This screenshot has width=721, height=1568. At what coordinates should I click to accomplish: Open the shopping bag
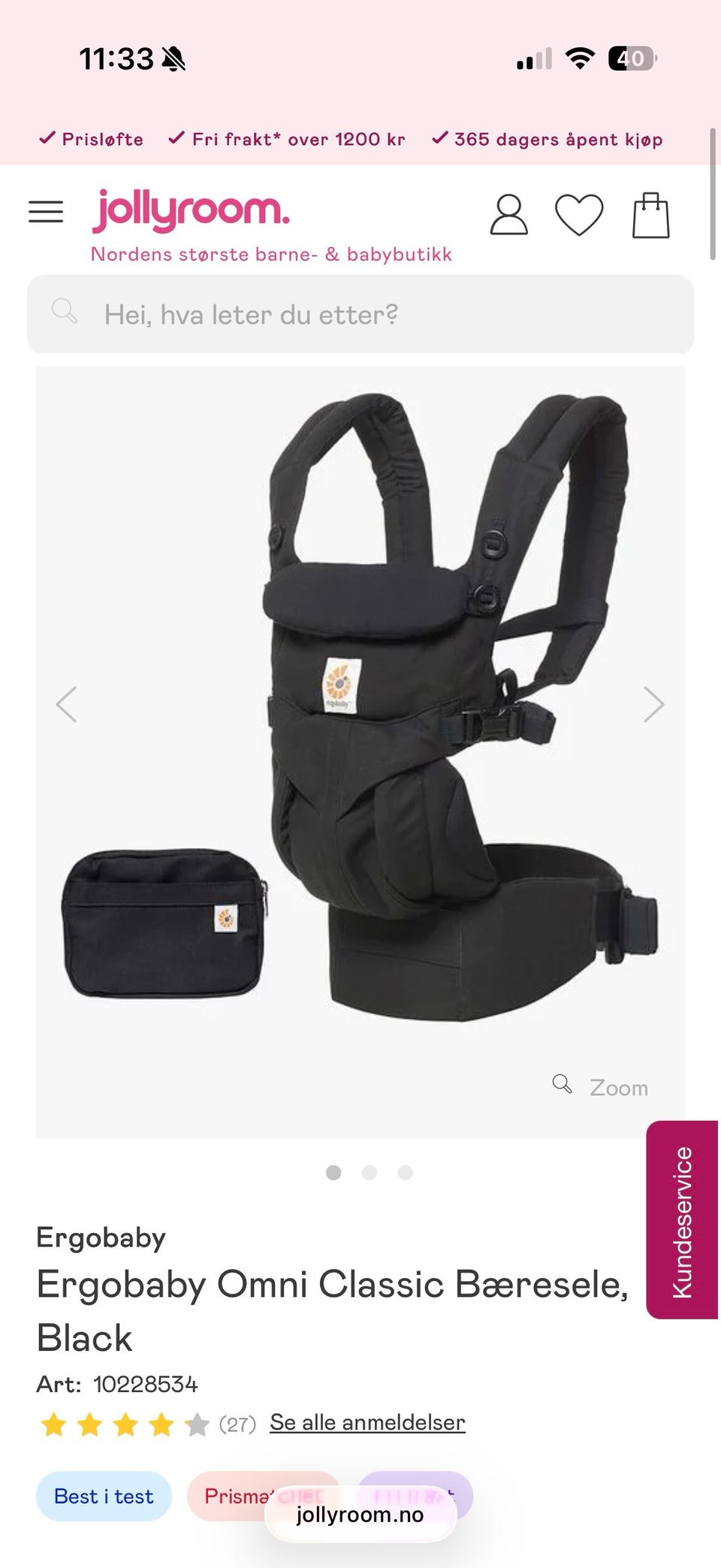[650, 215]
